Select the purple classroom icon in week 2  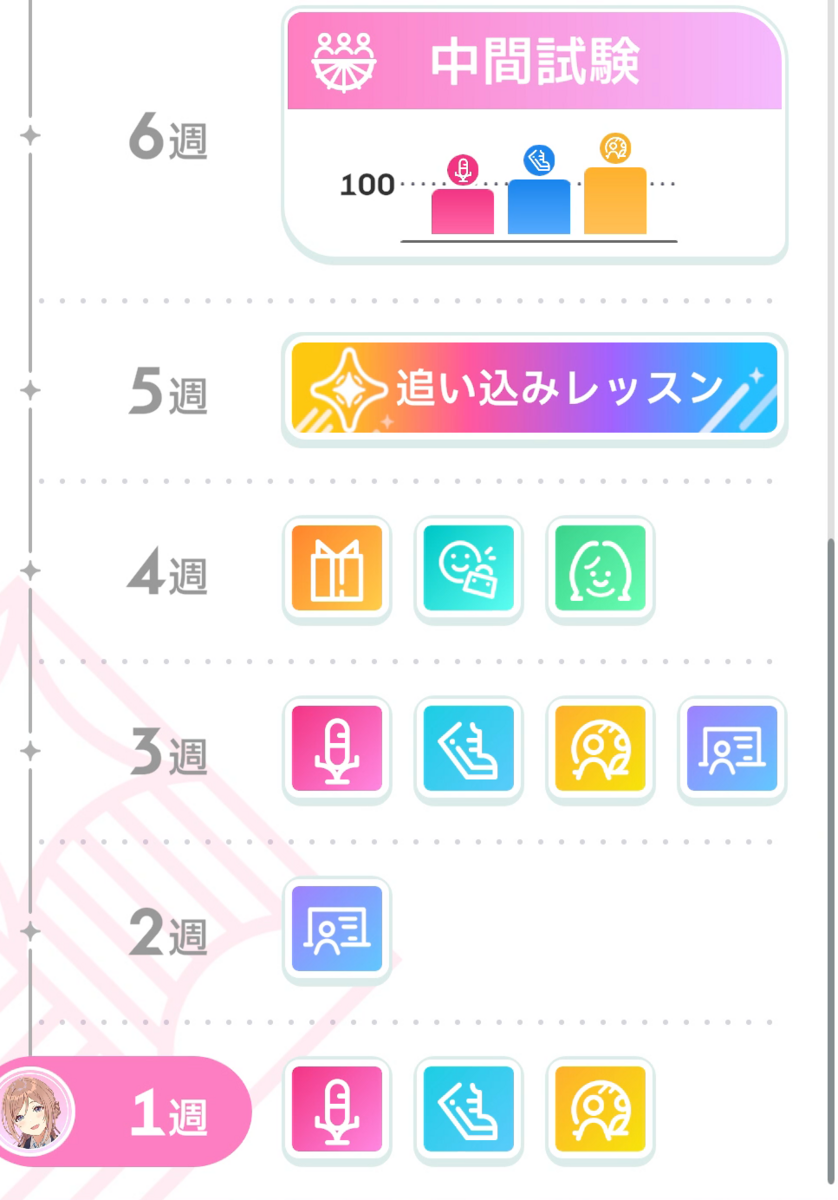pos(337,930)
